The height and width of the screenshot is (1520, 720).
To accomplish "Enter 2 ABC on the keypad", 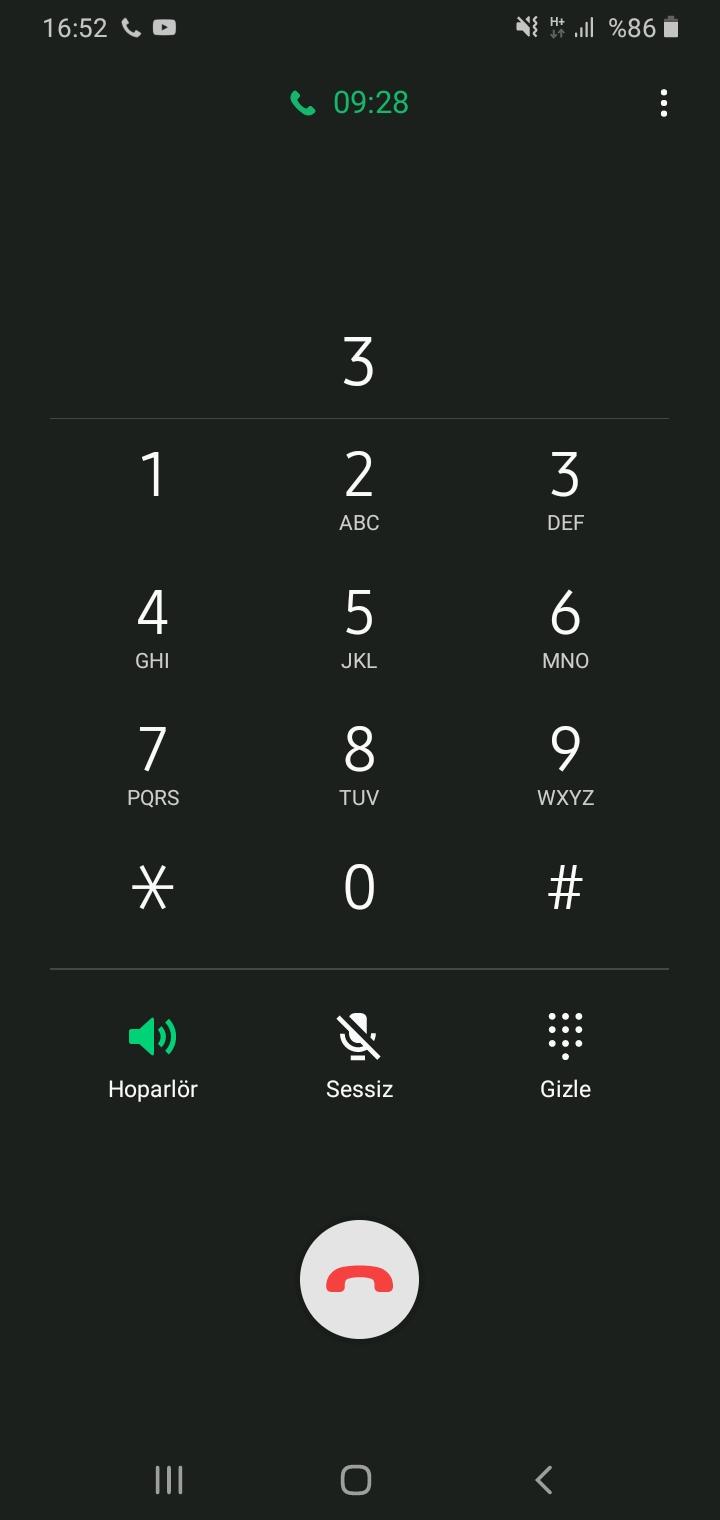I will (x=359, y=488).
